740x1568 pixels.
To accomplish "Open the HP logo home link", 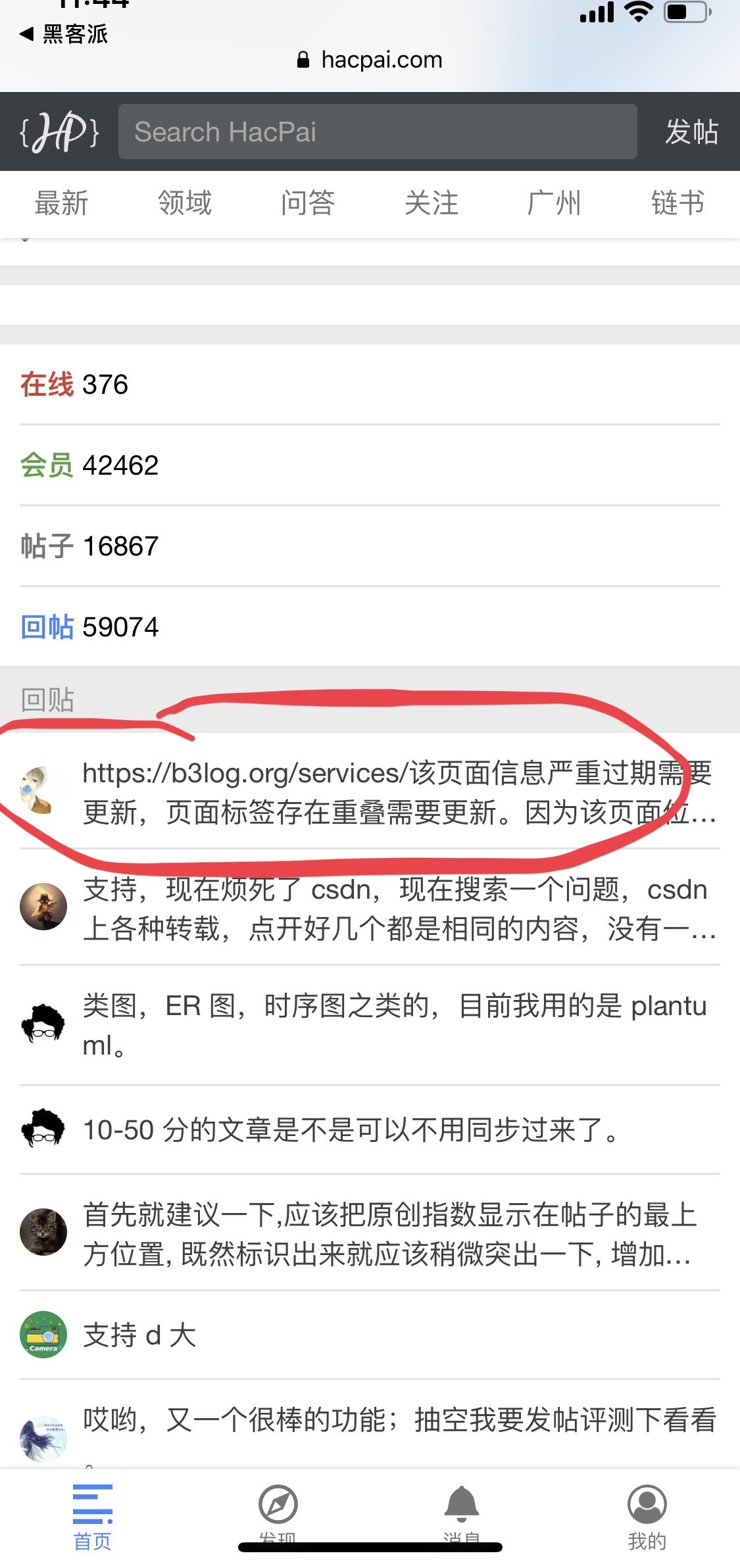I will 59,131.
